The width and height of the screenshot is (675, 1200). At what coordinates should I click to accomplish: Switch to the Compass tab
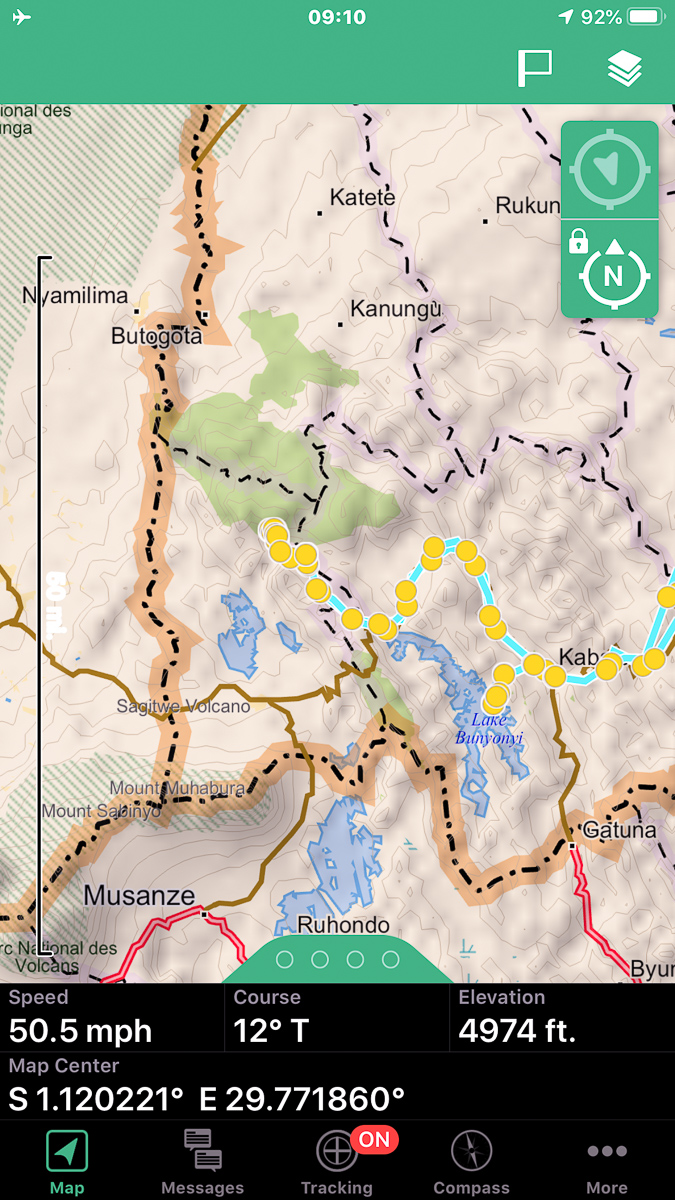click(x=471, y=1160)
